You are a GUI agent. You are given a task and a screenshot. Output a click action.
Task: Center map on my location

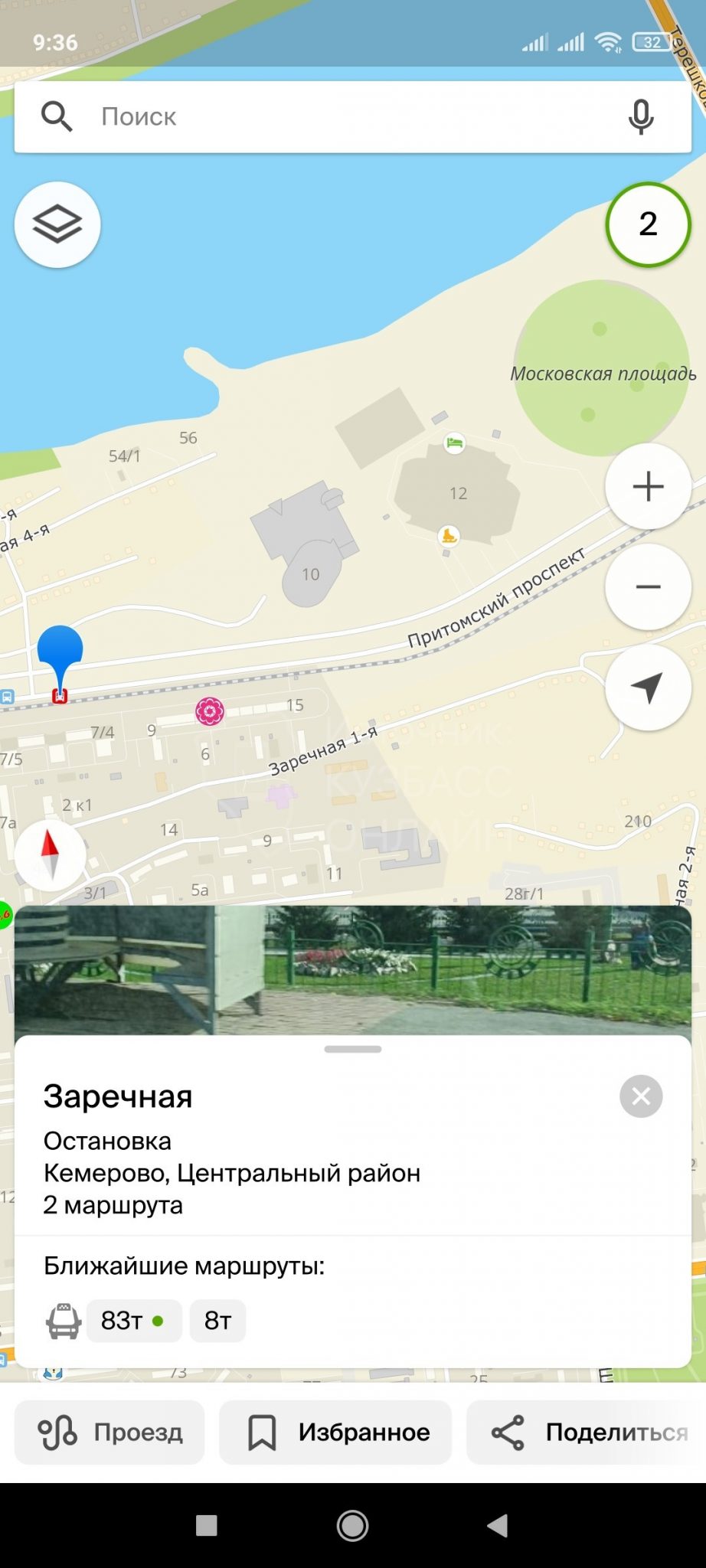[x=648, y=688]
